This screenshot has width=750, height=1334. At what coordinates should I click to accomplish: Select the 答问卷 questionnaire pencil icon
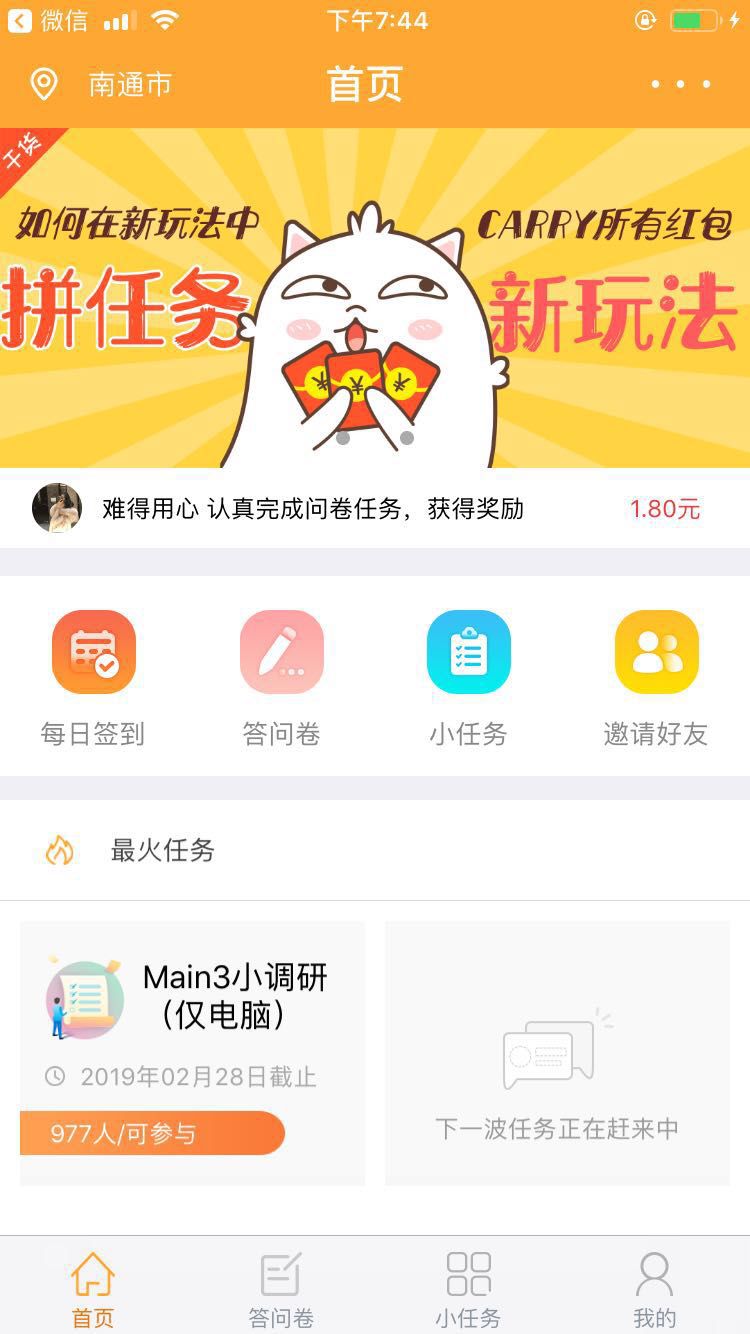pyautogui.click(x=280, y=651)
